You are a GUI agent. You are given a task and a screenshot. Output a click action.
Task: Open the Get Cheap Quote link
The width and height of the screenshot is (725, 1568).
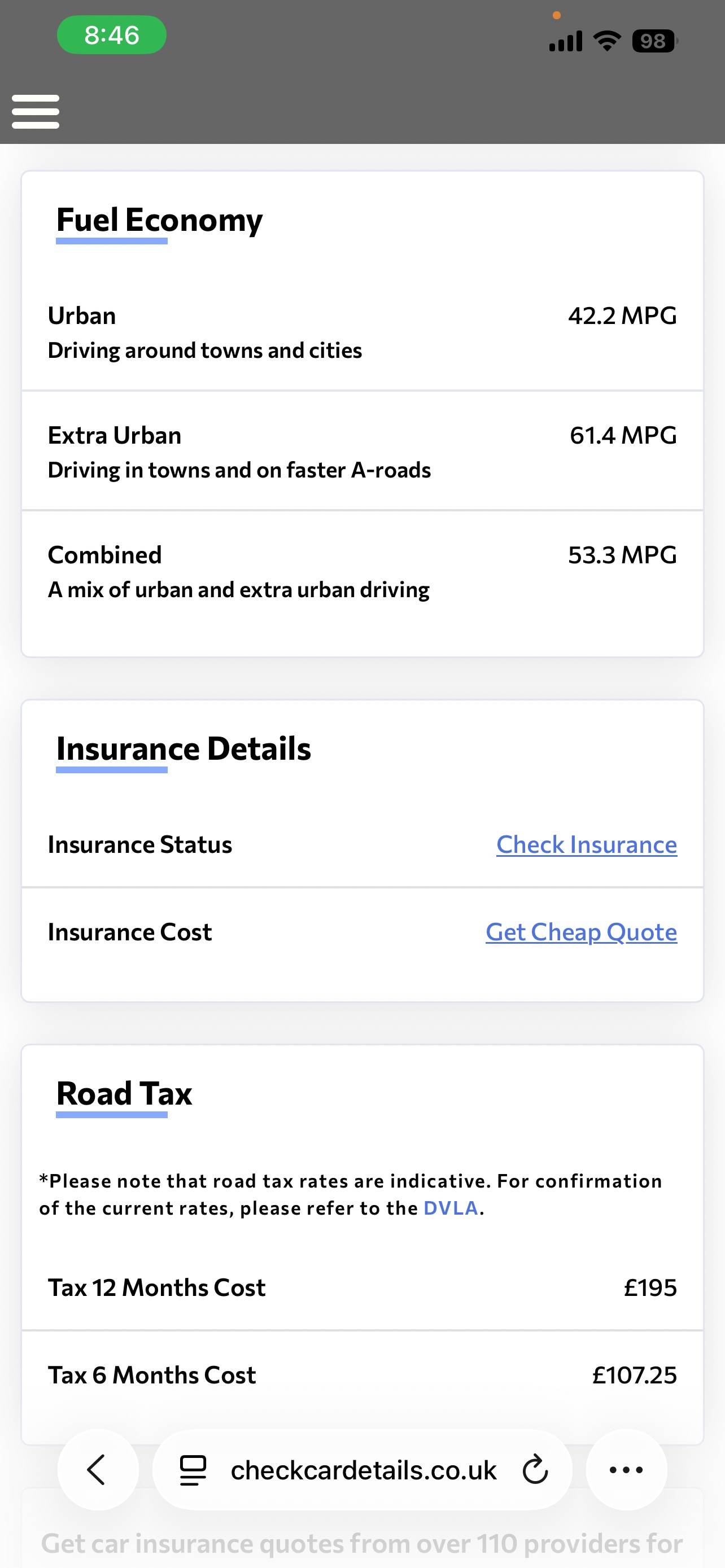(x=580, y=932)
